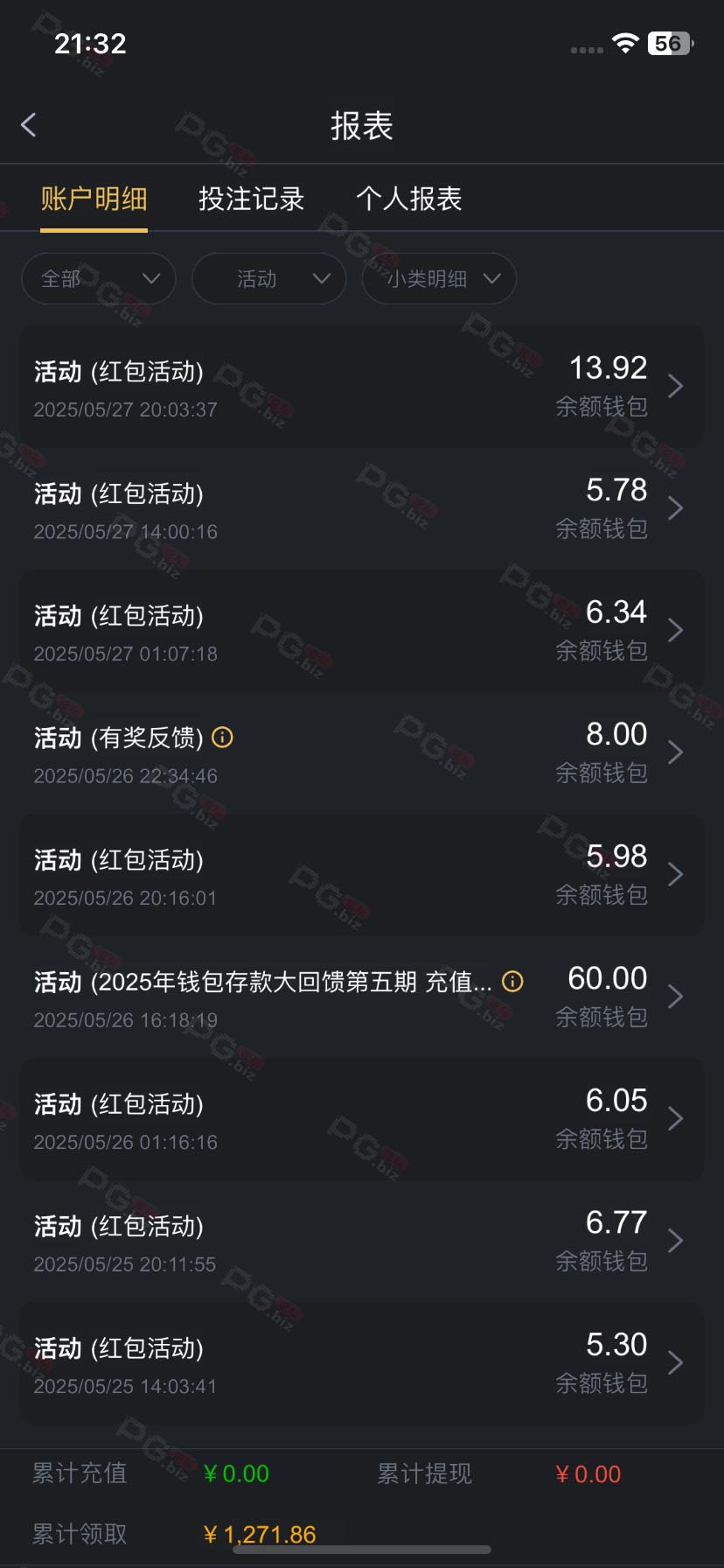Open the 5.30 红包活动 record
724x1568 pixels.
point(362,1363)
